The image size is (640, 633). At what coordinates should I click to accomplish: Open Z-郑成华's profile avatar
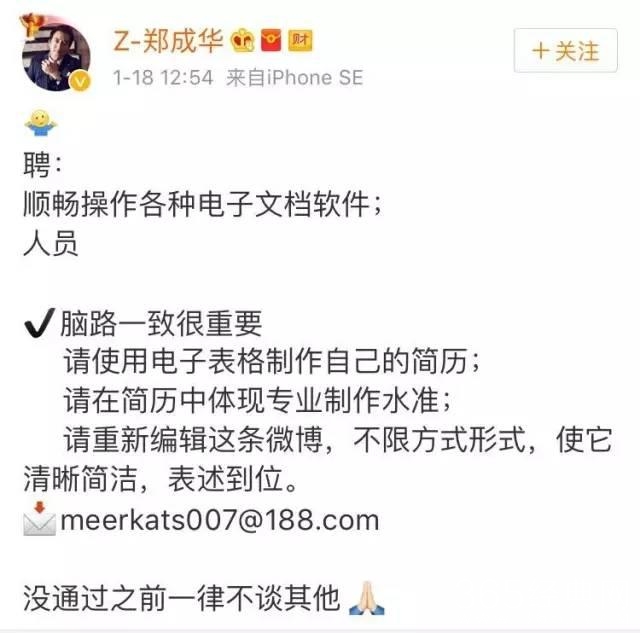(x=56, y=53)
